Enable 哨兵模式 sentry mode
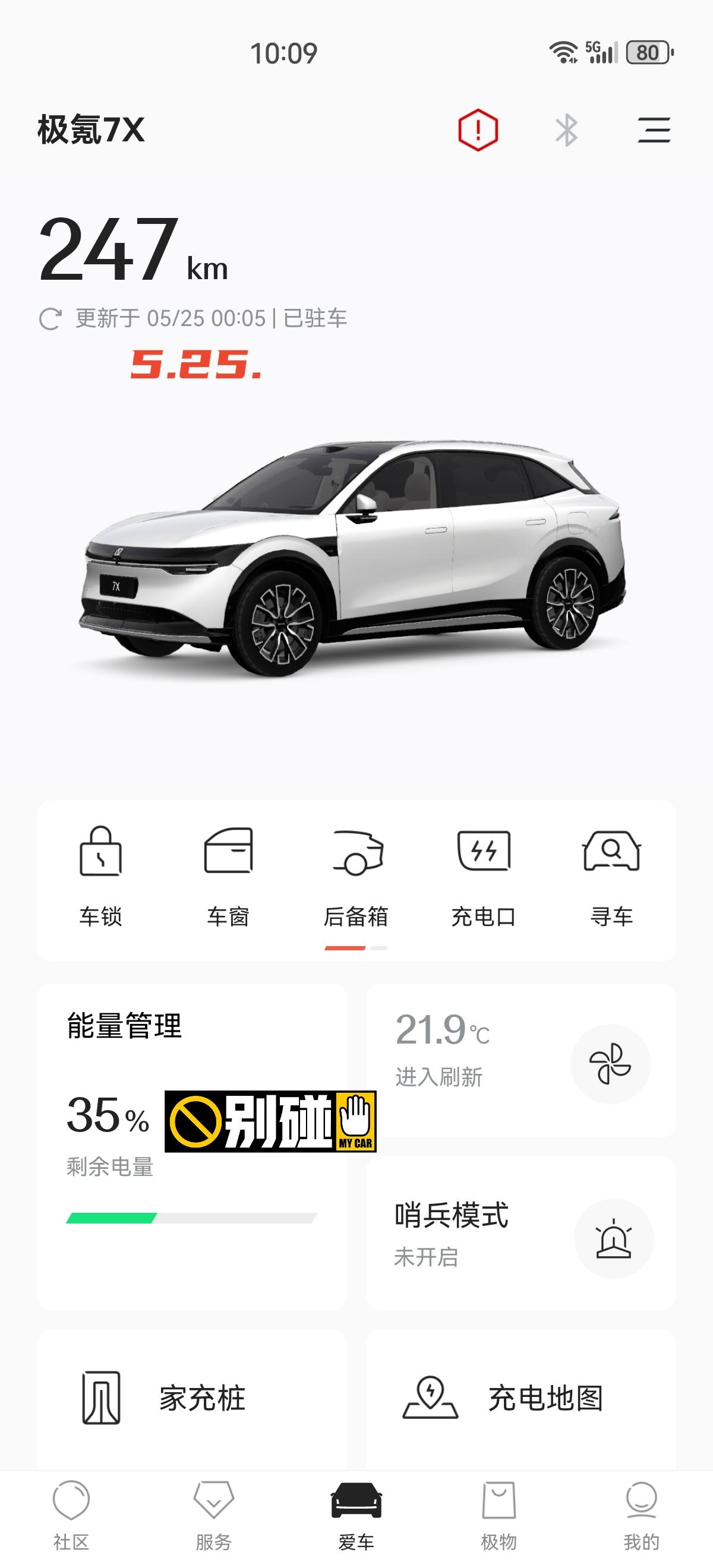 pyautogui.click(x=614, y=1238)
